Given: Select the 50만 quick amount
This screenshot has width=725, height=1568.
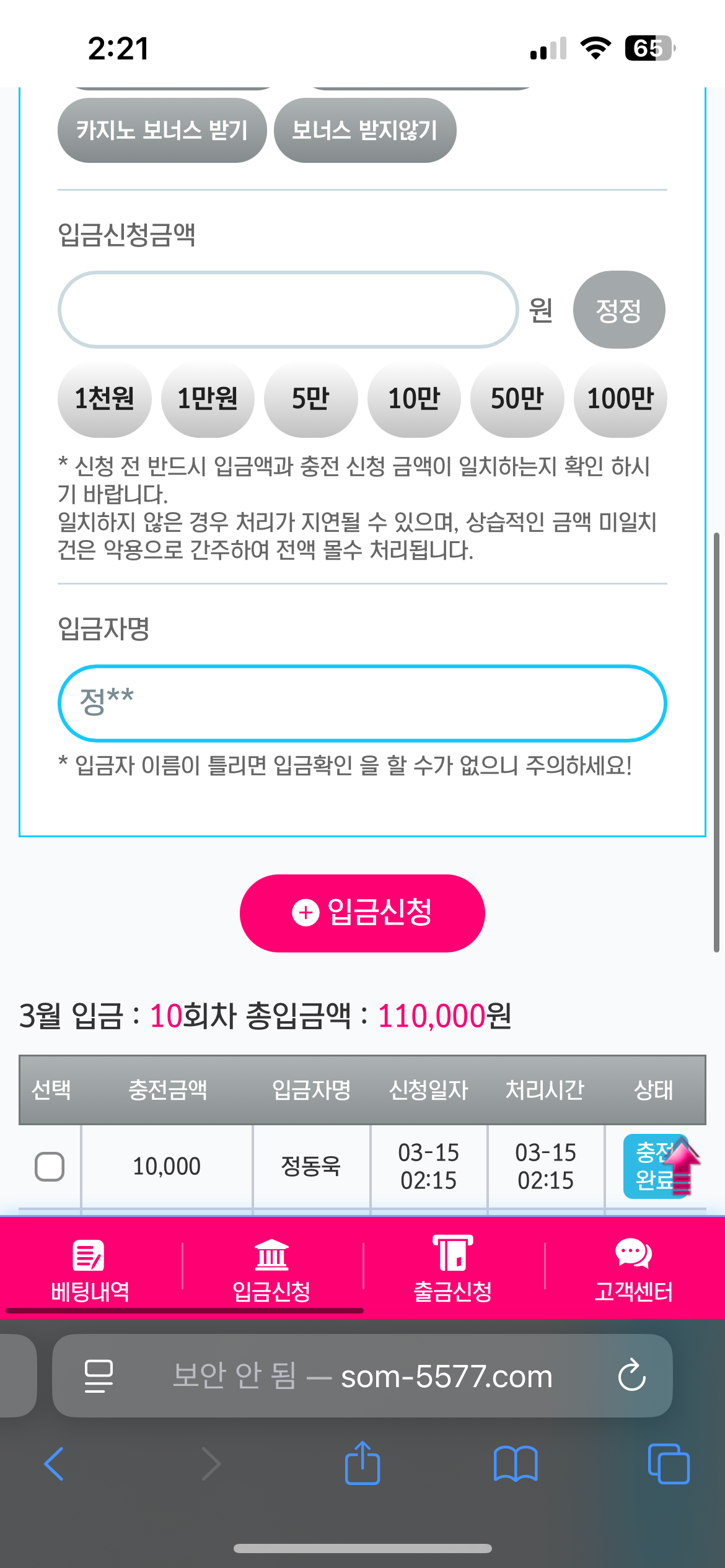Looking at the screenshot, I should click(517, 399).
